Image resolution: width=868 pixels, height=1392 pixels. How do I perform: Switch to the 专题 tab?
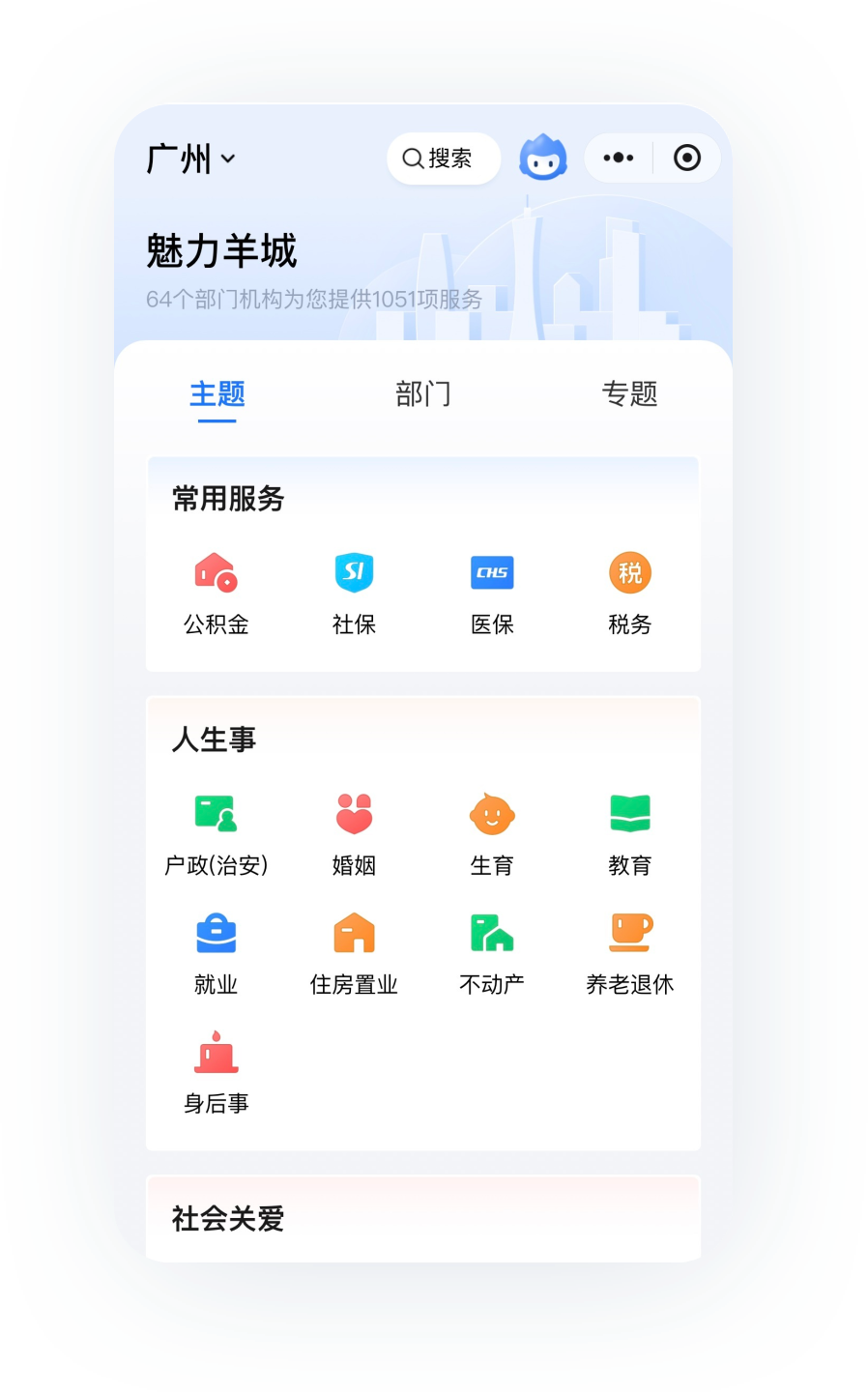pyautogui.click(x=629, y=394)
